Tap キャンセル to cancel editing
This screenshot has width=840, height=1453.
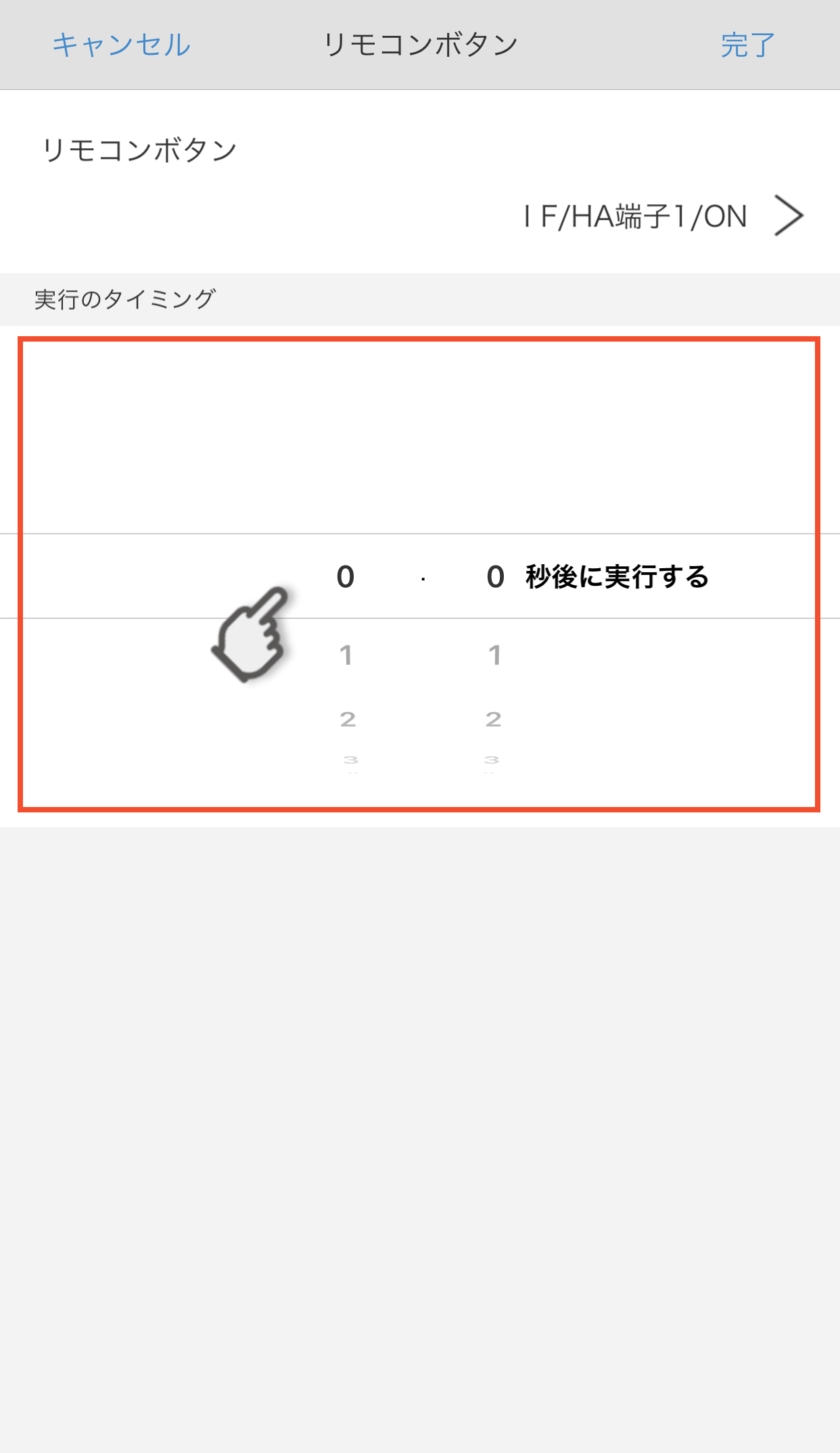point(122,45)
